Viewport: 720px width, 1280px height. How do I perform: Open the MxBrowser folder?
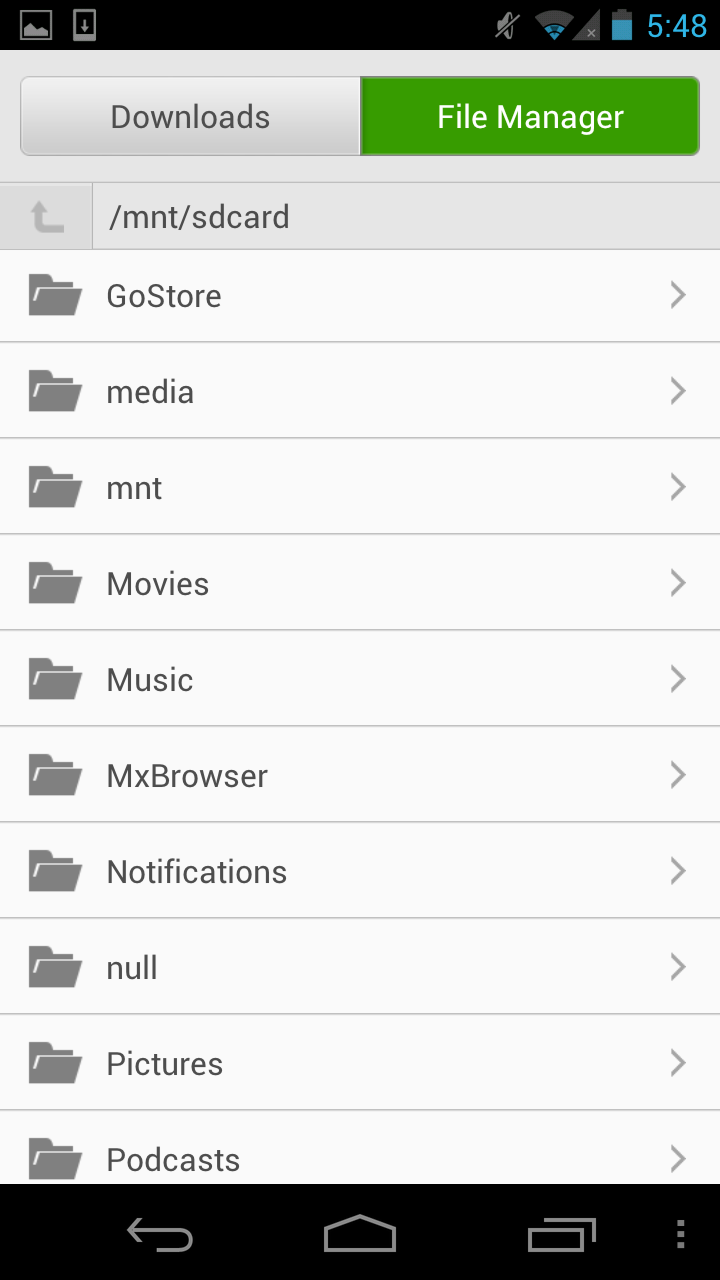pyautogui.click(x=360, y=775)
